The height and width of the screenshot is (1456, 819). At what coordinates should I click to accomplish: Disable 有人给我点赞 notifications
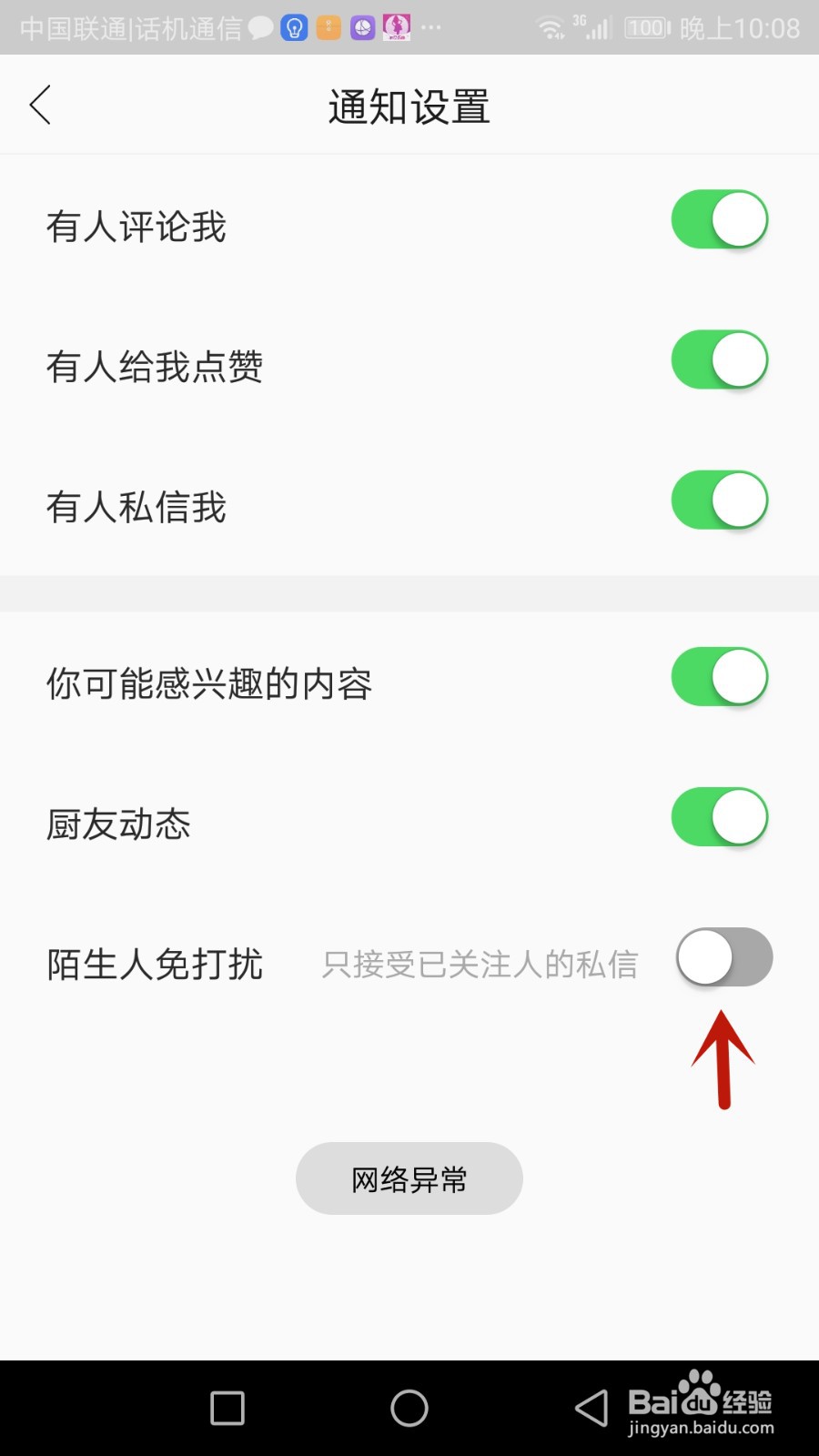point(719,359)
